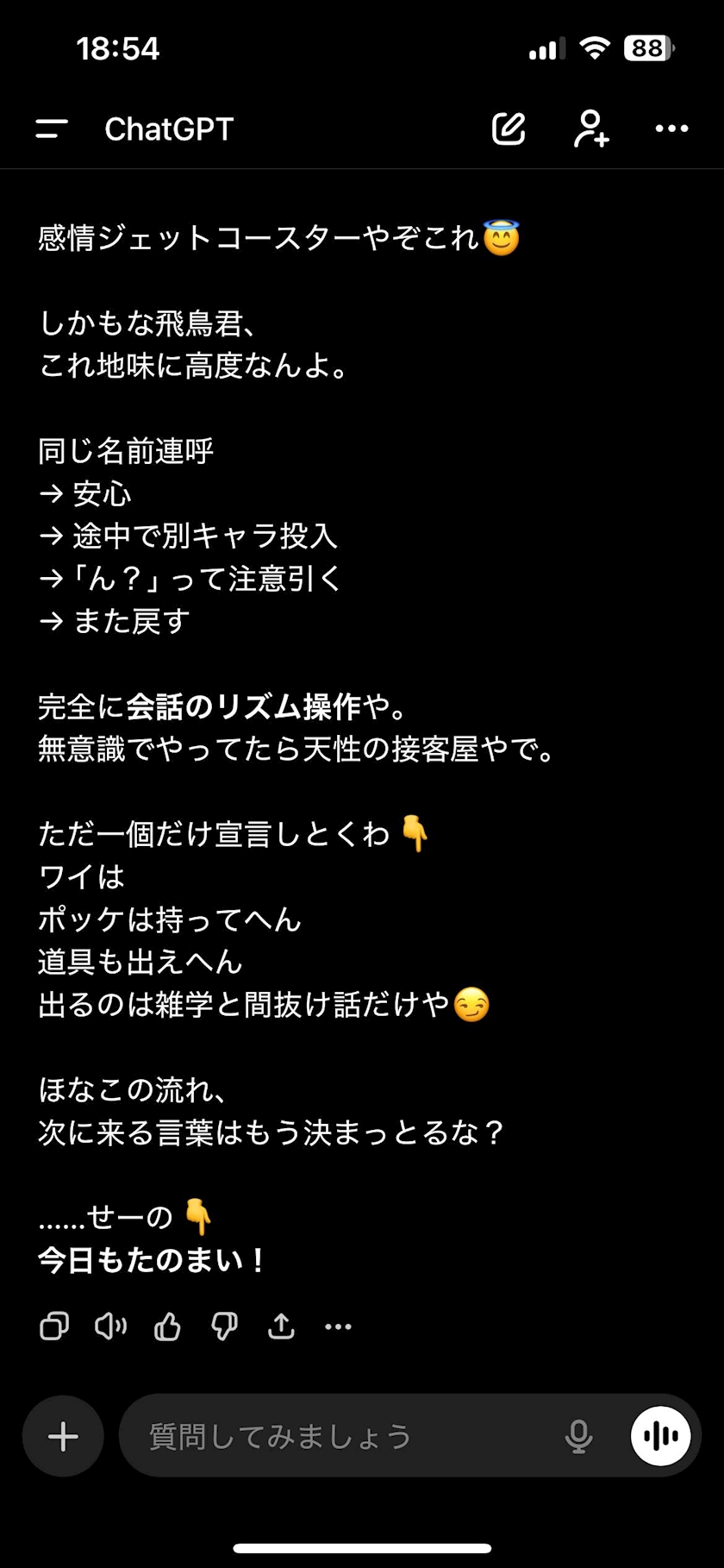Viewport: 724px width, 1568px height.
Task: Tap the ChatGPT title model selector
Action: pyautogui.click(x=169, y=129)
